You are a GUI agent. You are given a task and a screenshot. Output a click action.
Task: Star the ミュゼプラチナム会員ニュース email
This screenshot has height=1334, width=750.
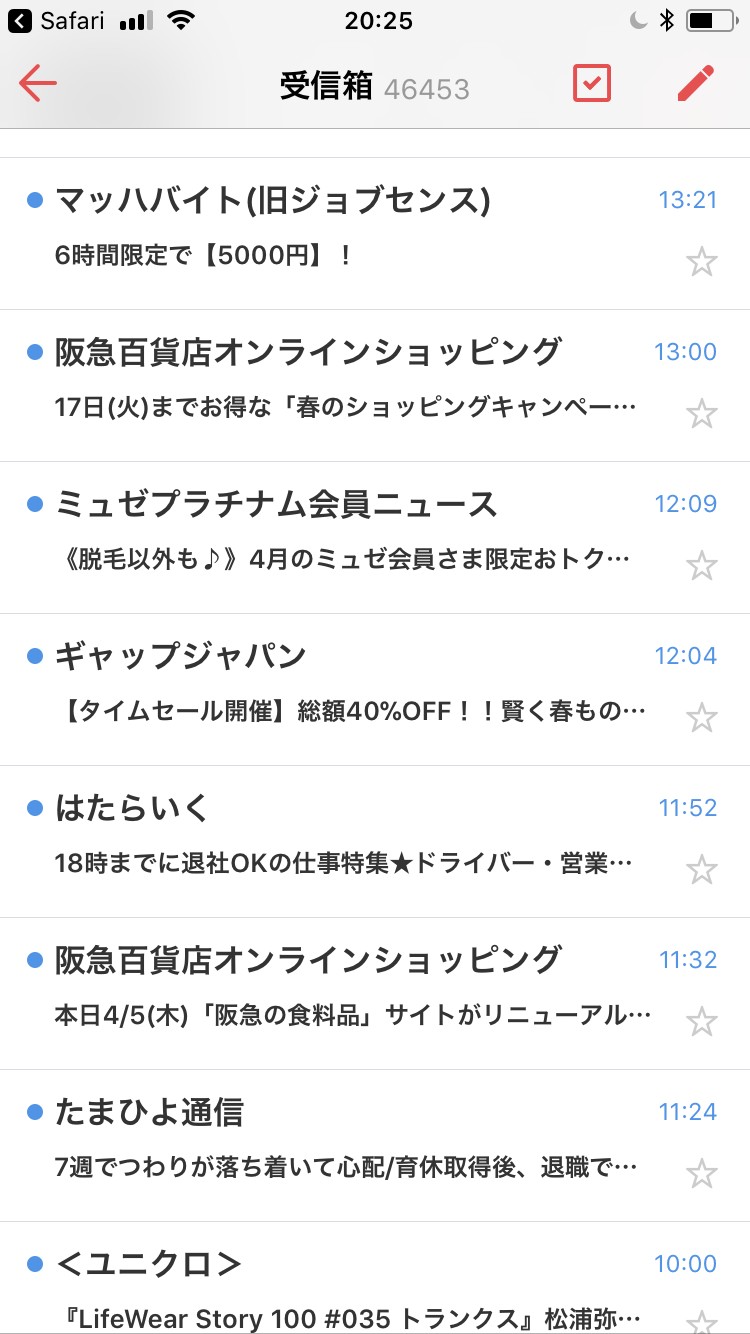click(702, 566)
